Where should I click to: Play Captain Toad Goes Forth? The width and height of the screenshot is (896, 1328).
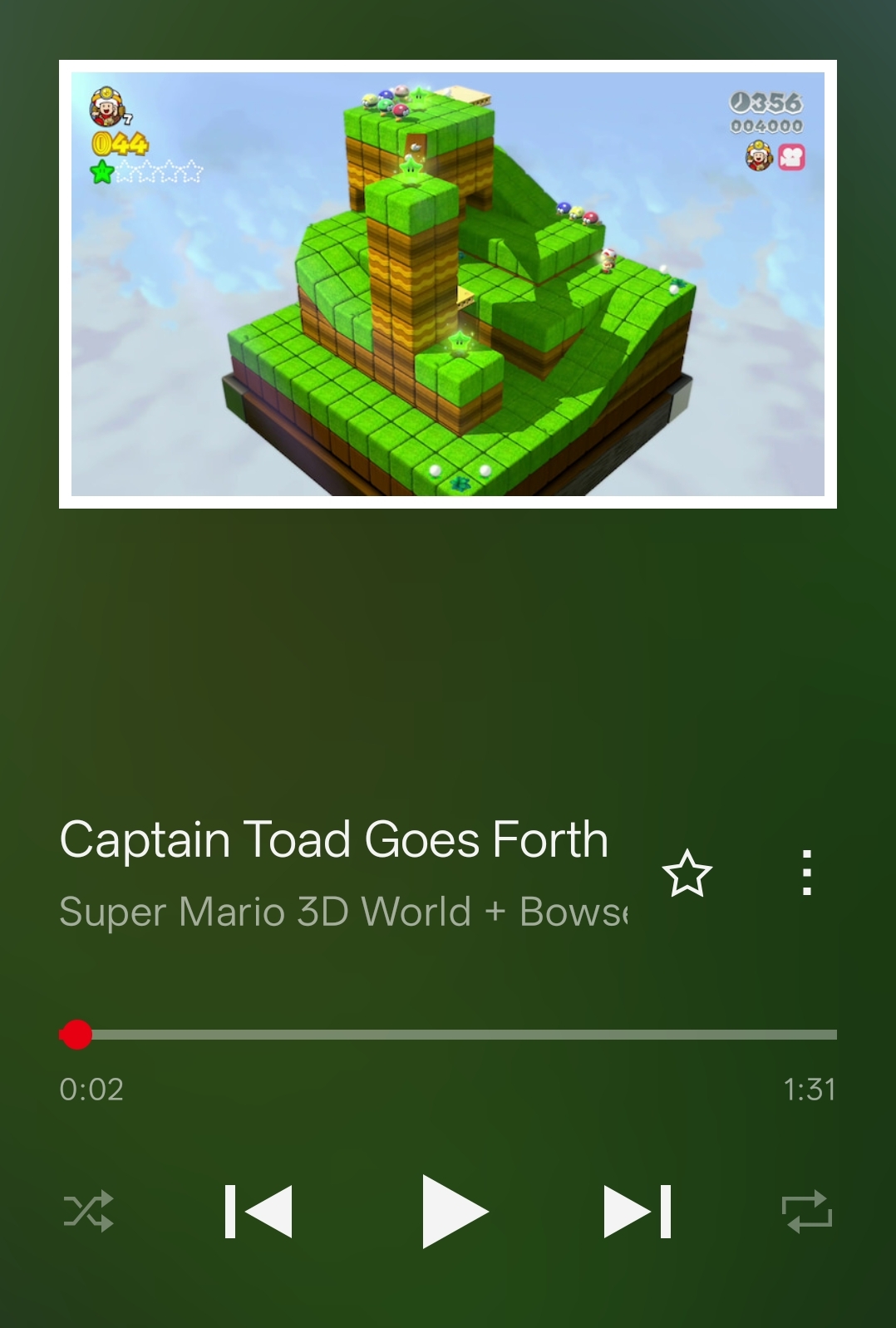453,1211
